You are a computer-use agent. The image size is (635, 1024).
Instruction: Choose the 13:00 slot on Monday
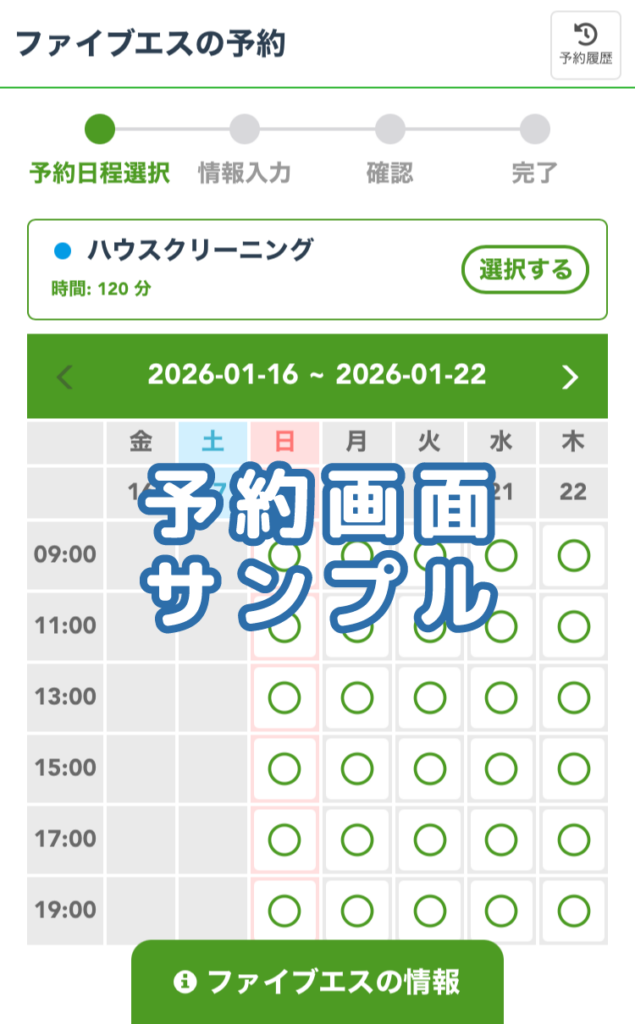pos(357,697)
